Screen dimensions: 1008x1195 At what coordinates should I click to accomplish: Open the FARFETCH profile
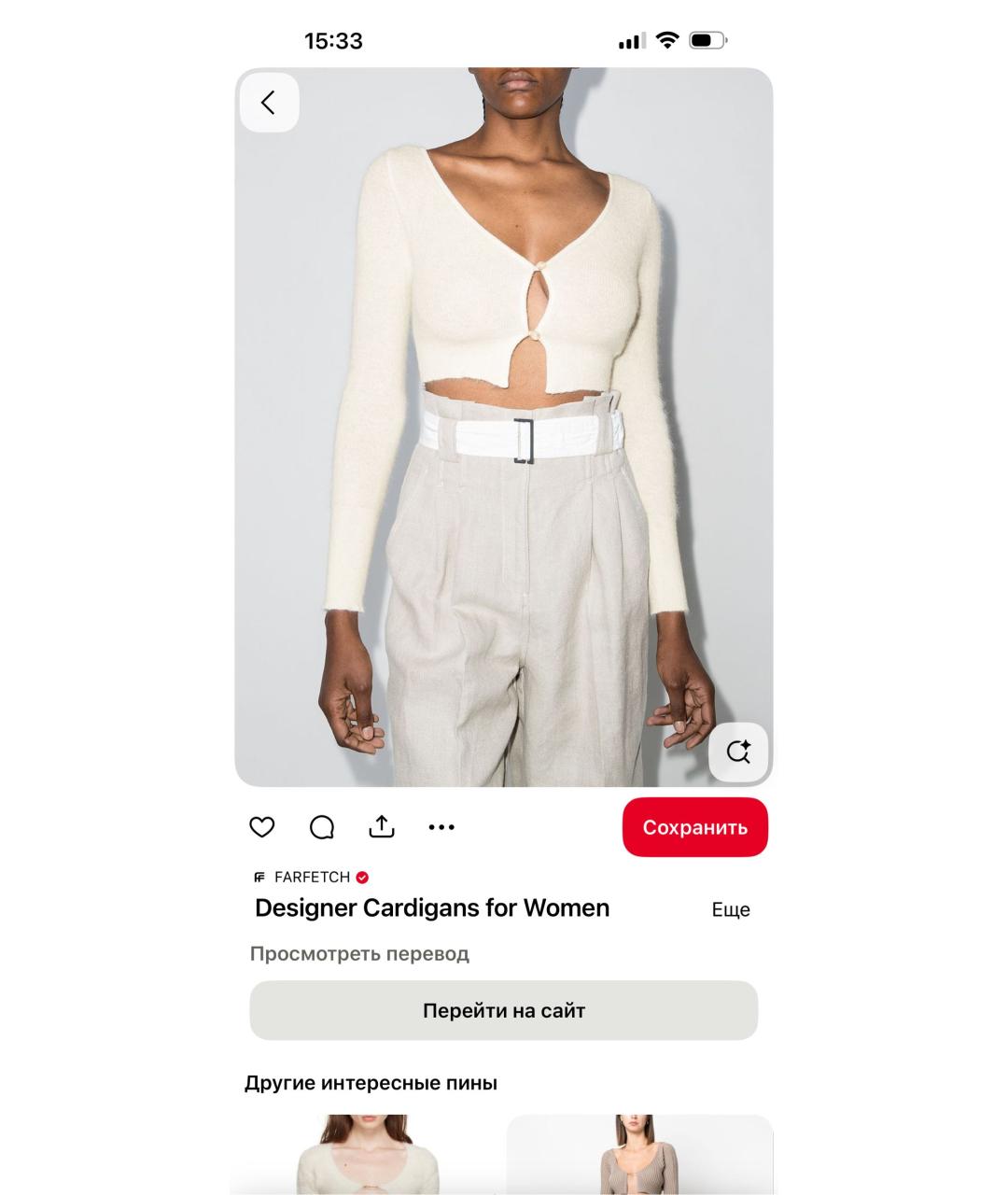pyautogui.click(x=312, y=878)
